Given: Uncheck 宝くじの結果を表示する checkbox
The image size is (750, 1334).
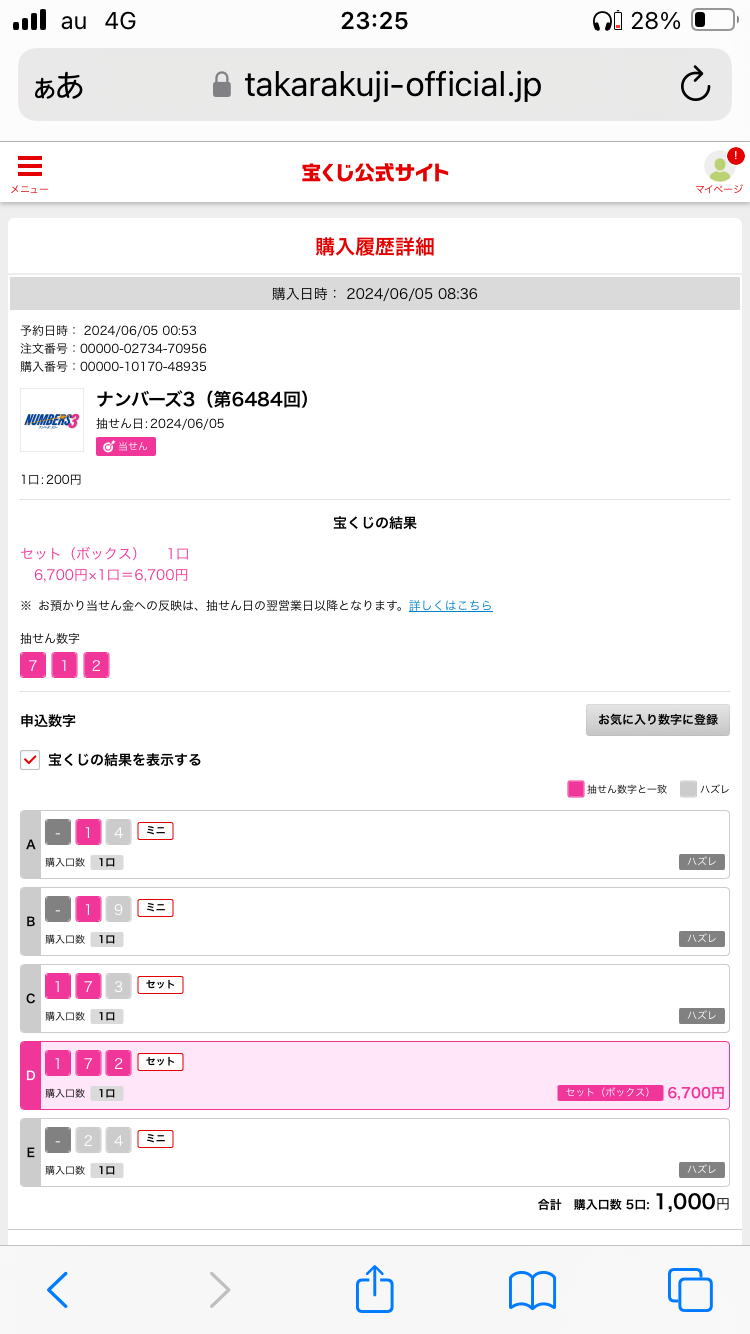Looking at the screenshot, I should point(30,760).
